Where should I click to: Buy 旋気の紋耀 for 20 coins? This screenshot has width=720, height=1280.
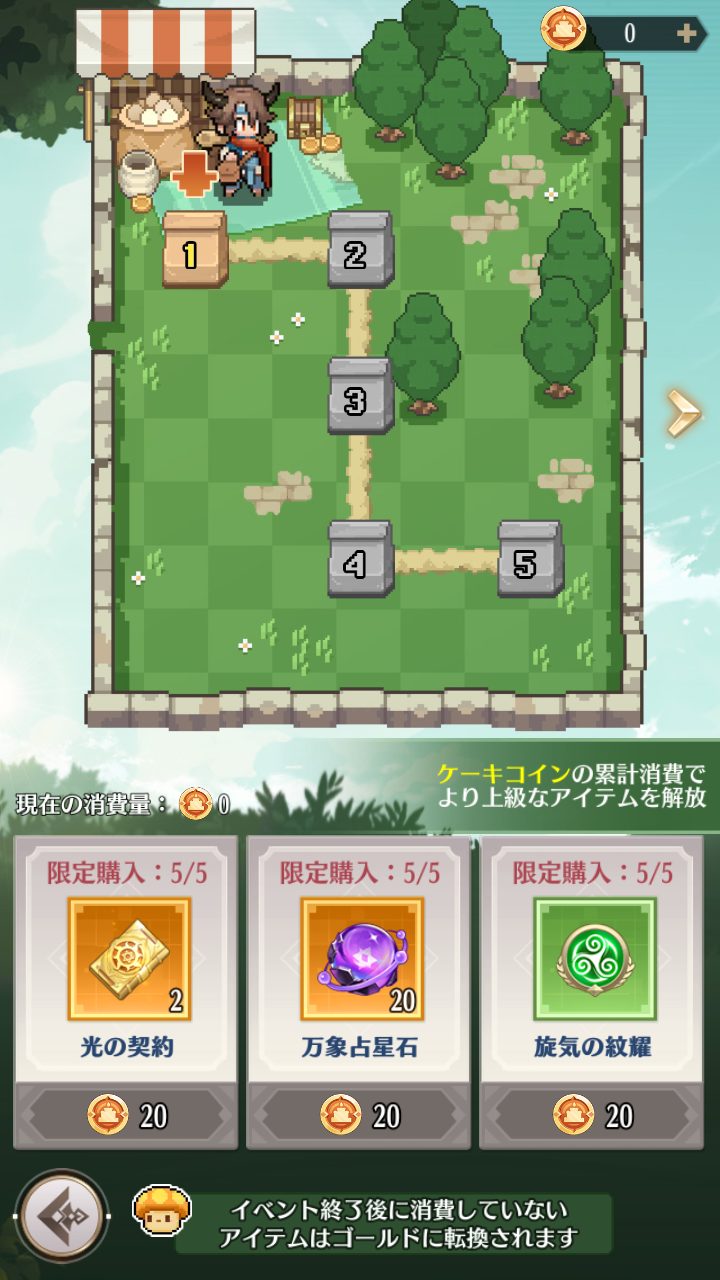593,1115
